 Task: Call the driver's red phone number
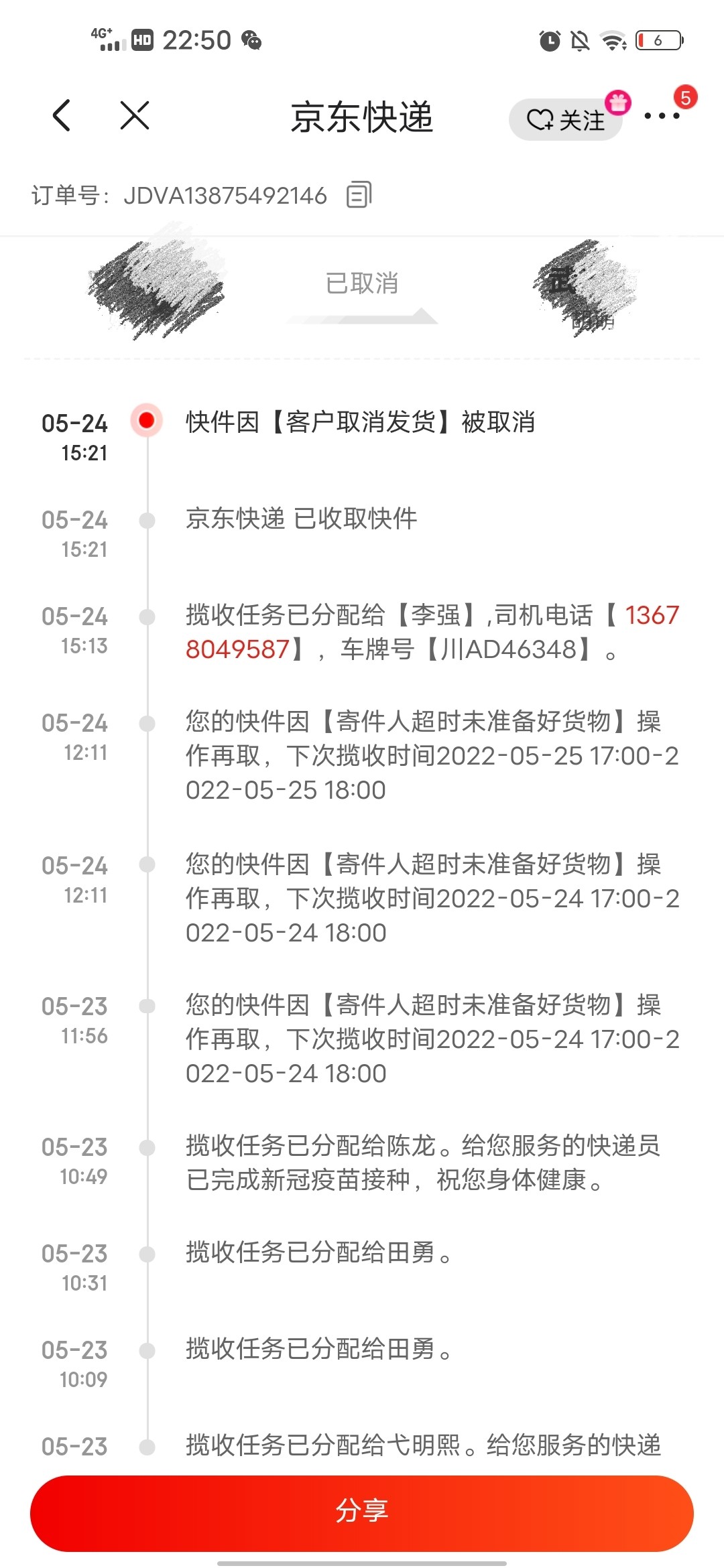(x=651, y=615)
